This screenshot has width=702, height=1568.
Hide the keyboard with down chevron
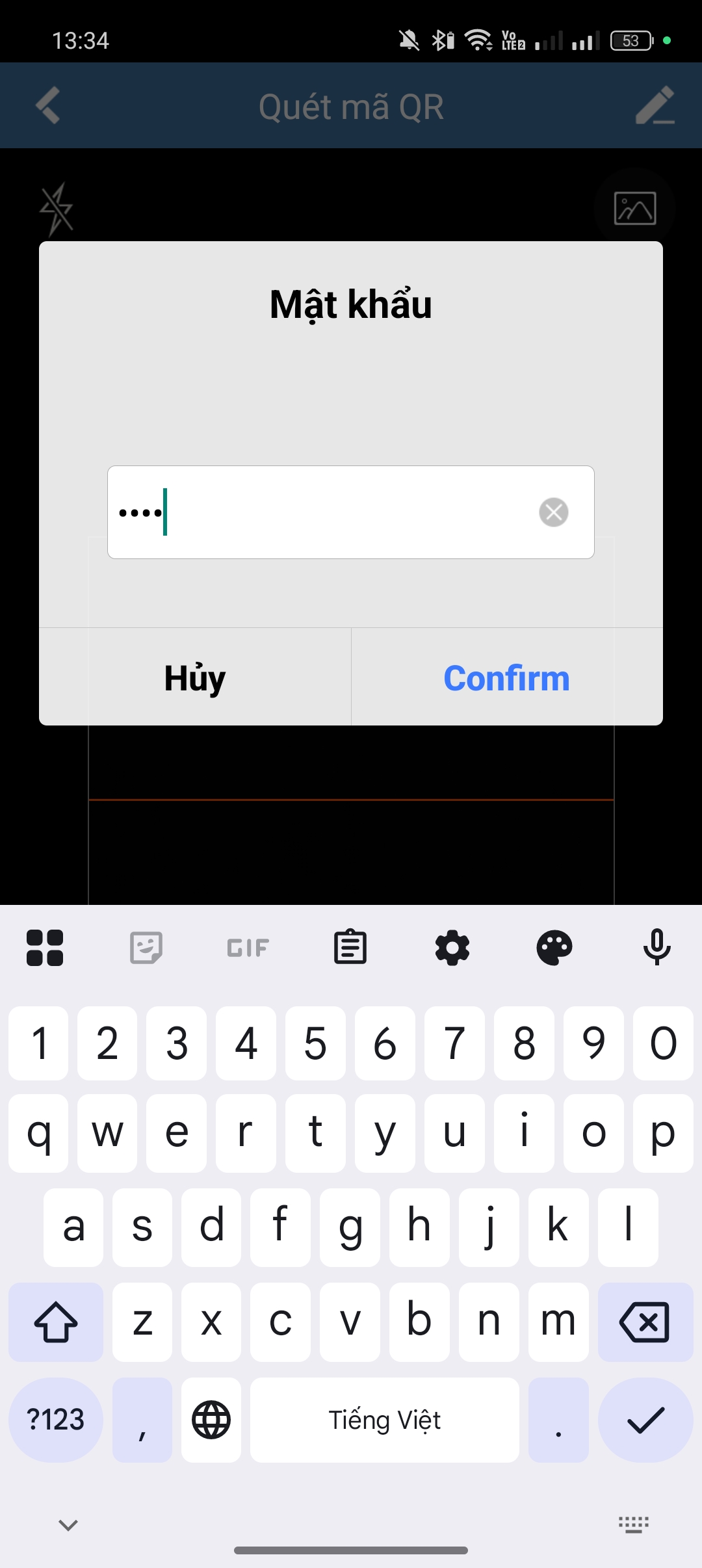coord(68,1524)
